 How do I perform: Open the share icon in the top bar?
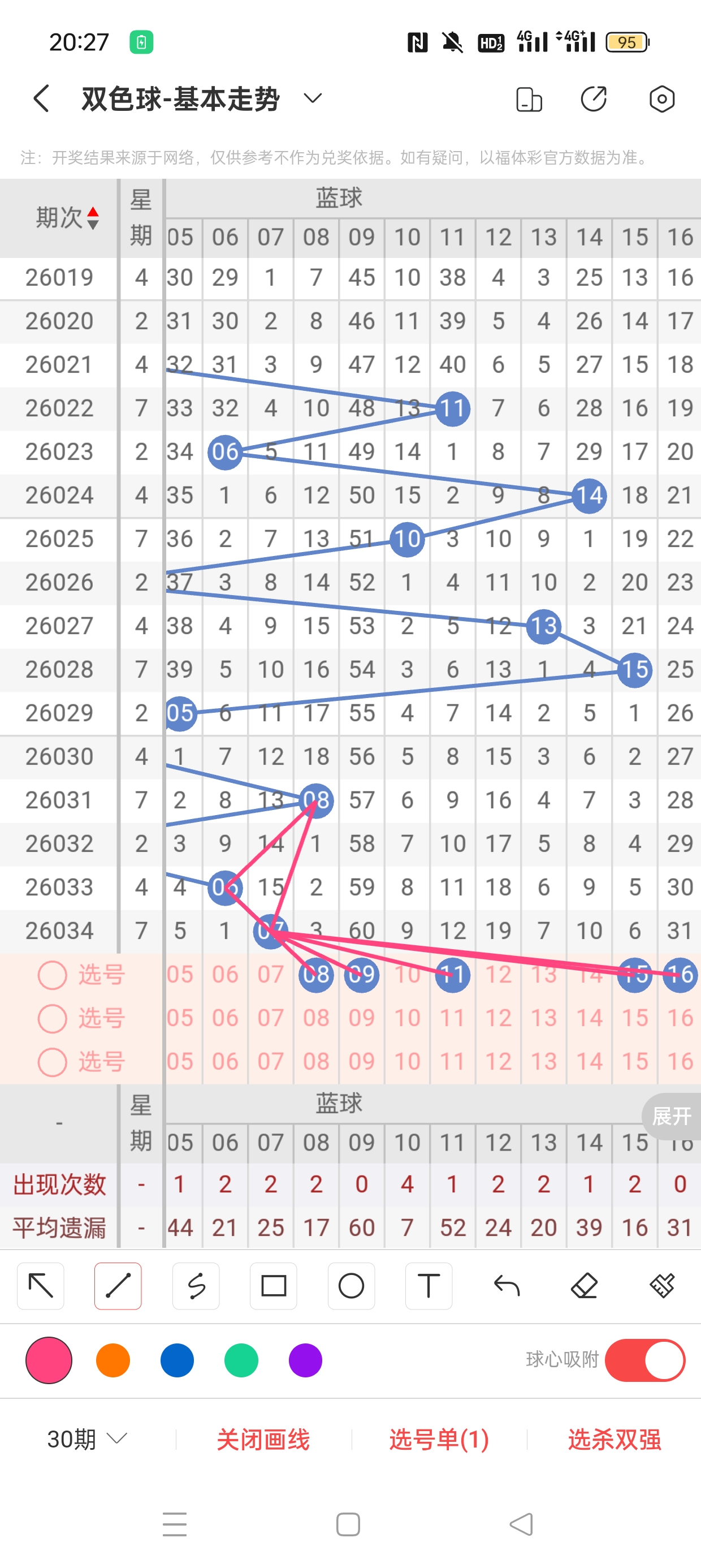[x=593, y=99]
